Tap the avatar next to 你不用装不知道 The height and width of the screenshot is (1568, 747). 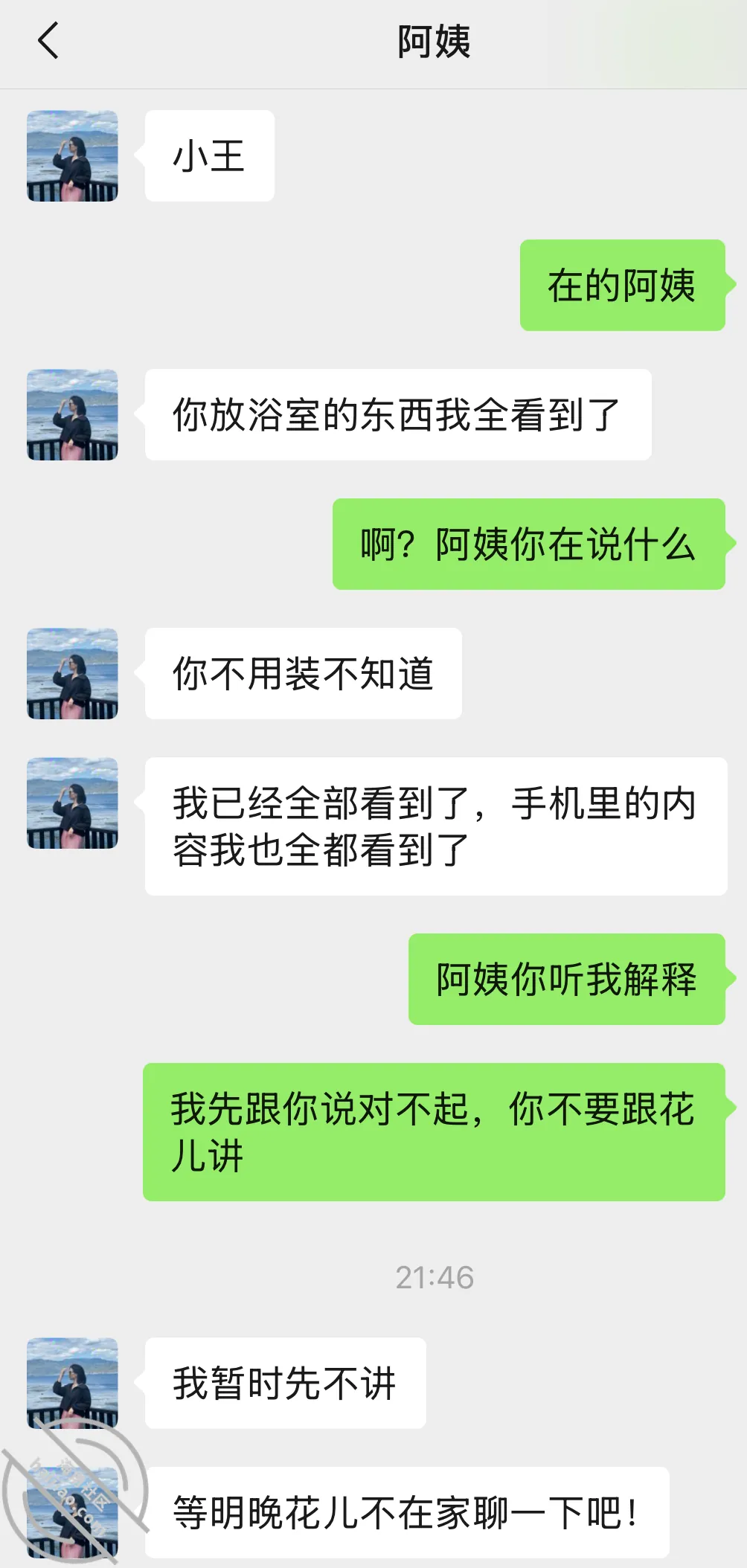(72, 673)
